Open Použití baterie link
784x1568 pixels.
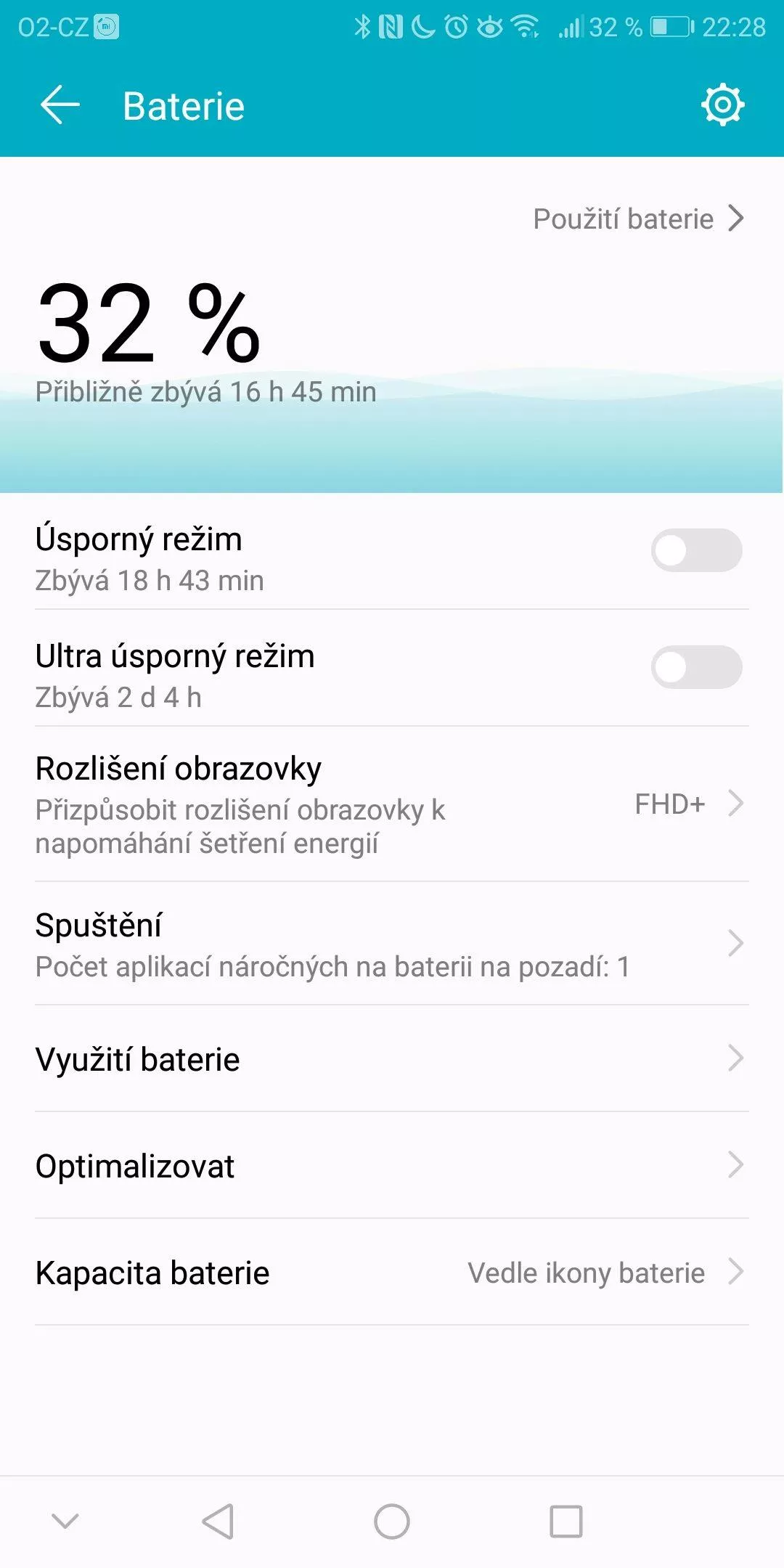(x=638, y=219)
